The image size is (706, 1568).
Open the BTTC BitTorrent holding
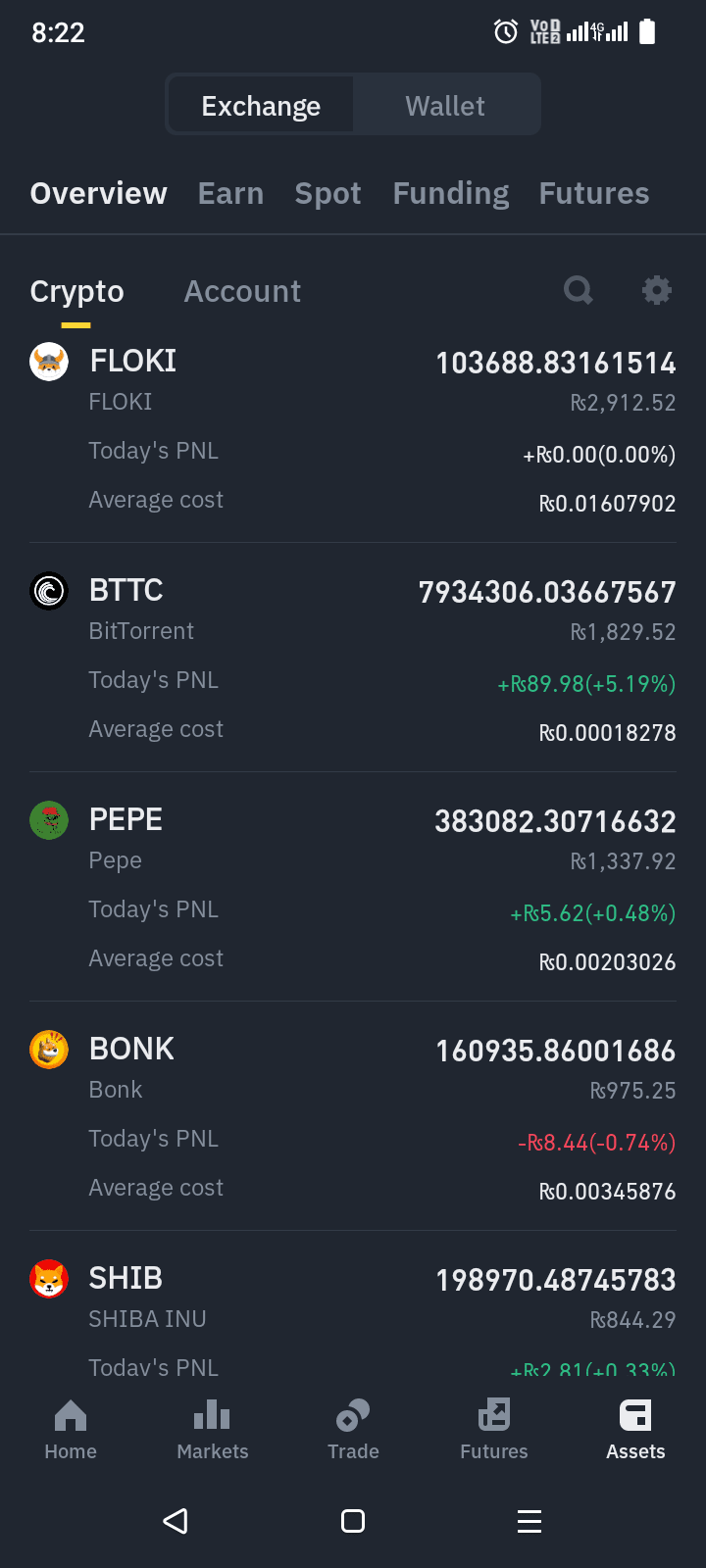coord(353,659)
